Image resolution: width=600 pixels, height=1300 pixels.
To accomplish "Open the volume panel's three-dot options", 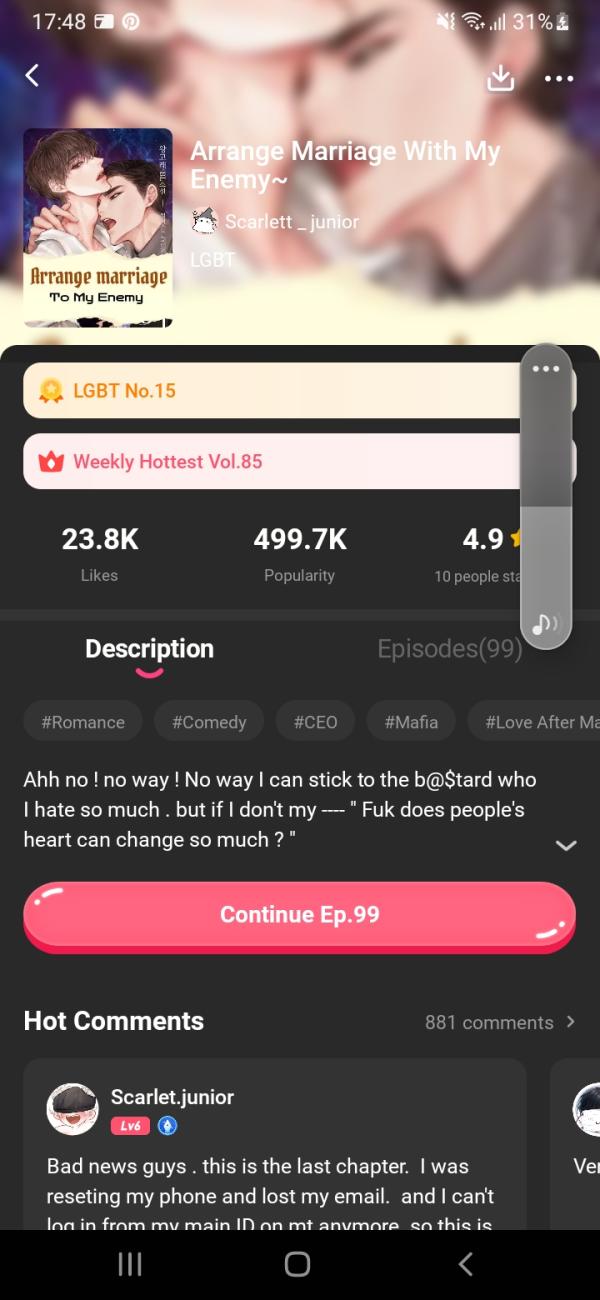I will tap(546, 369).
